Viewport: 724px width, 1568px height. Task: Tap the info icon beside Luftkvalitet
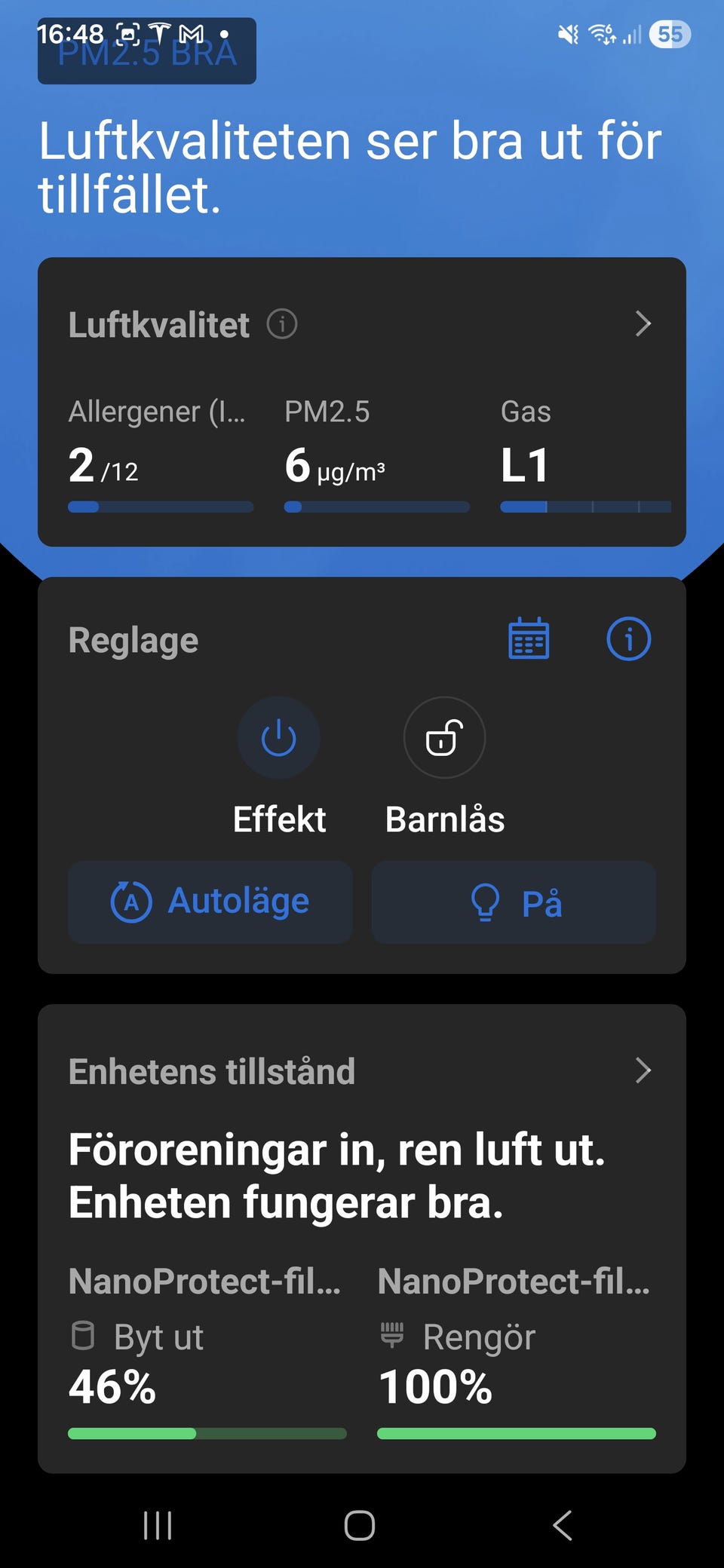coord(281,324)
